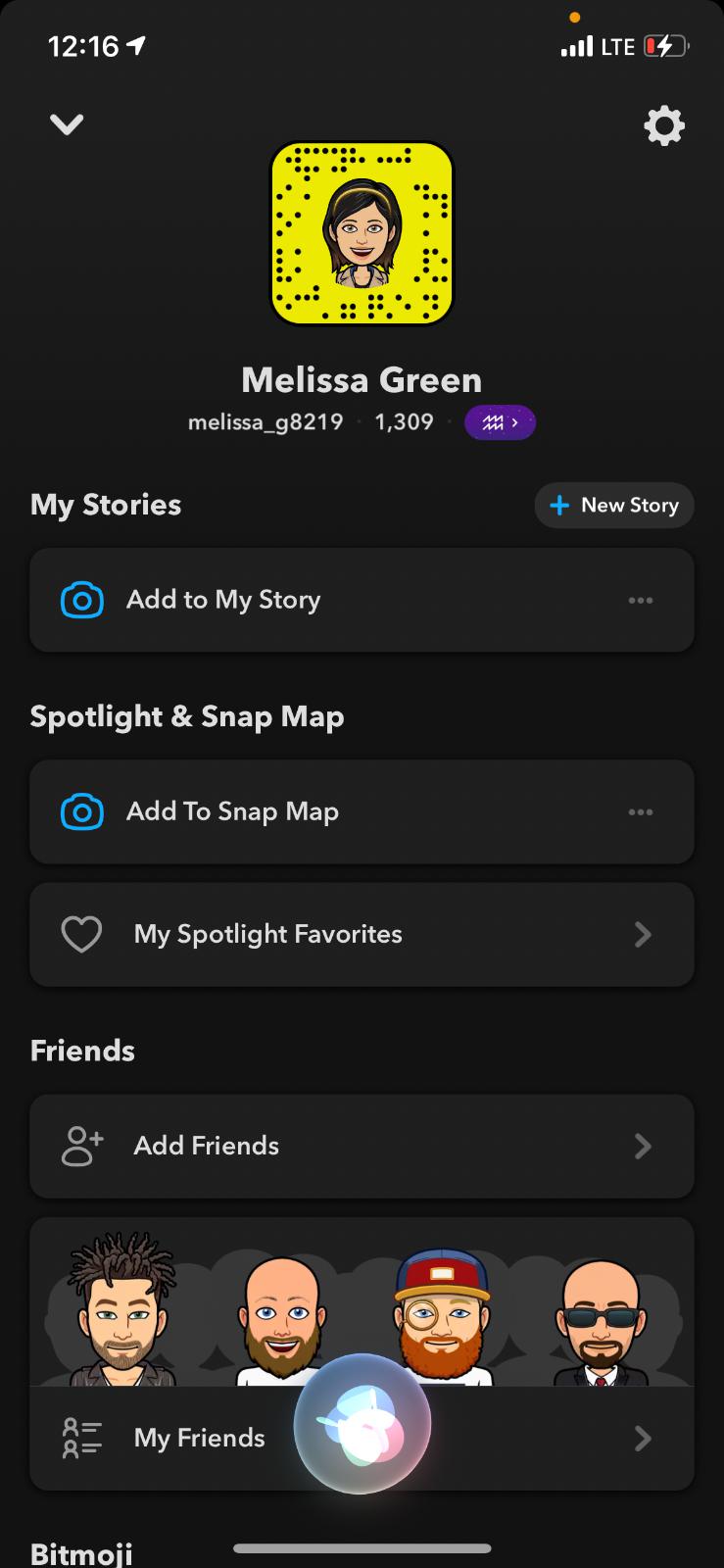724x1568 pixels.
Task: Tap the Siri orb
Action: (x=362, y=1423)
